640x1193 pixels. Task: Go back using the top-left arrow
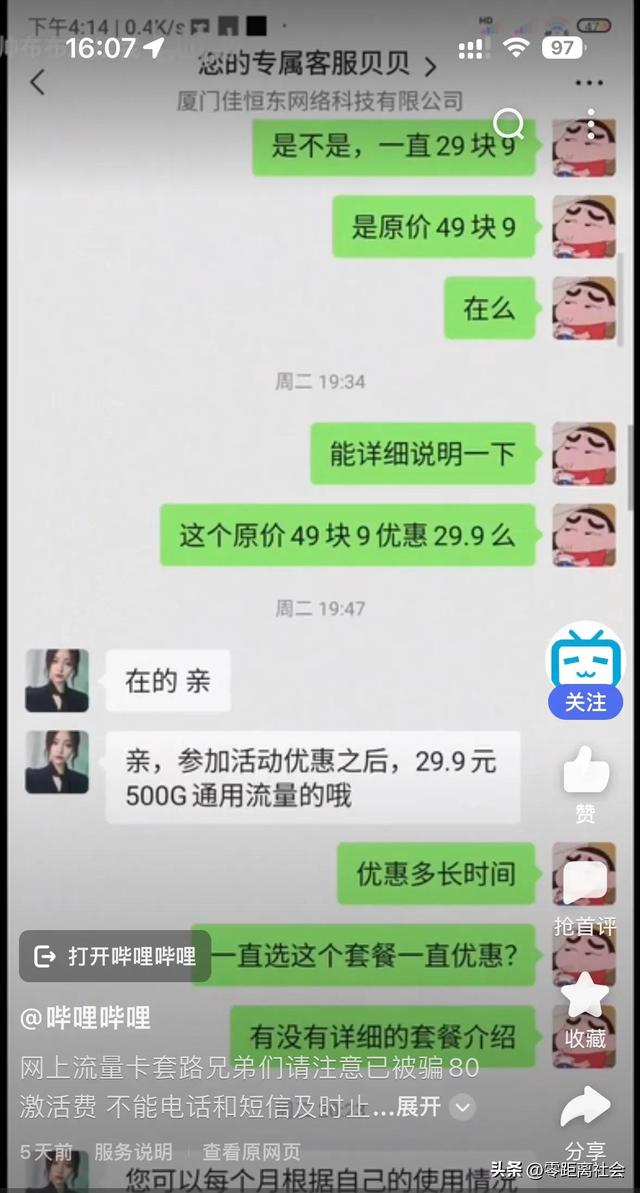(38, 83)
